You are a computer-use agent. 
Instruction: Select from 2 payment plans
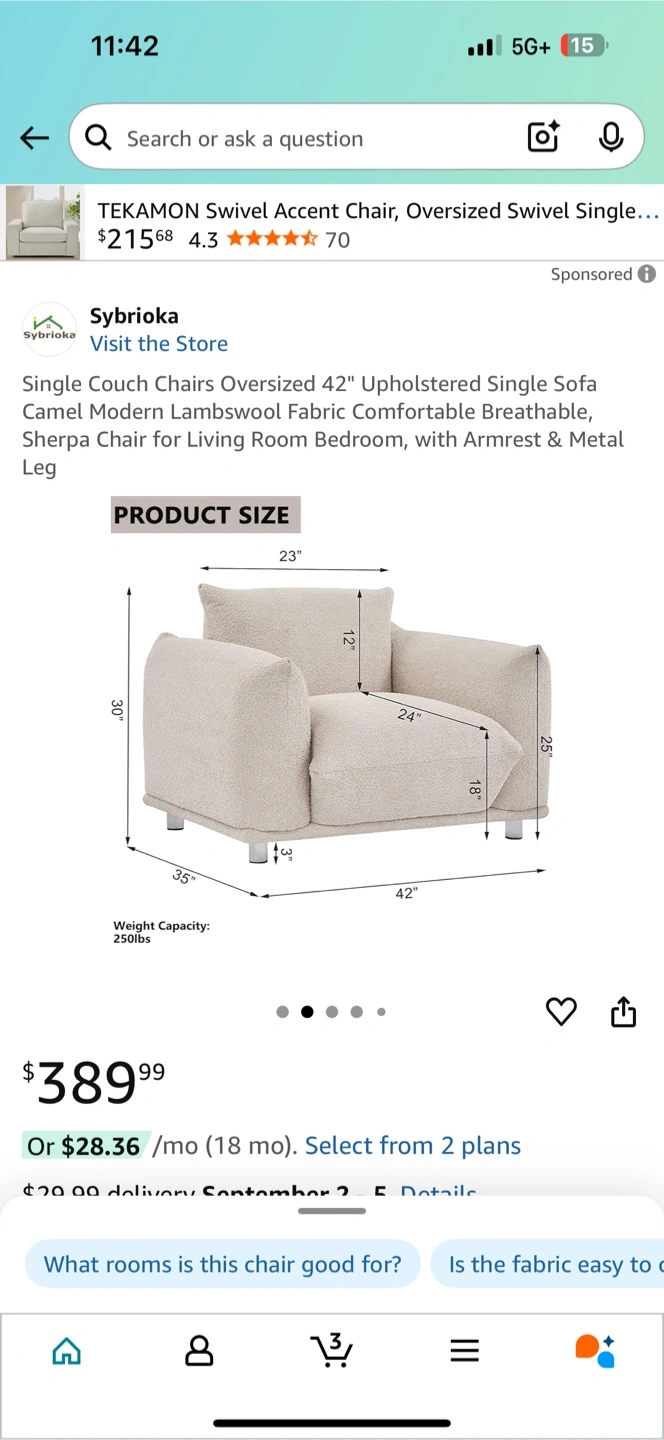coord(413,1146)
